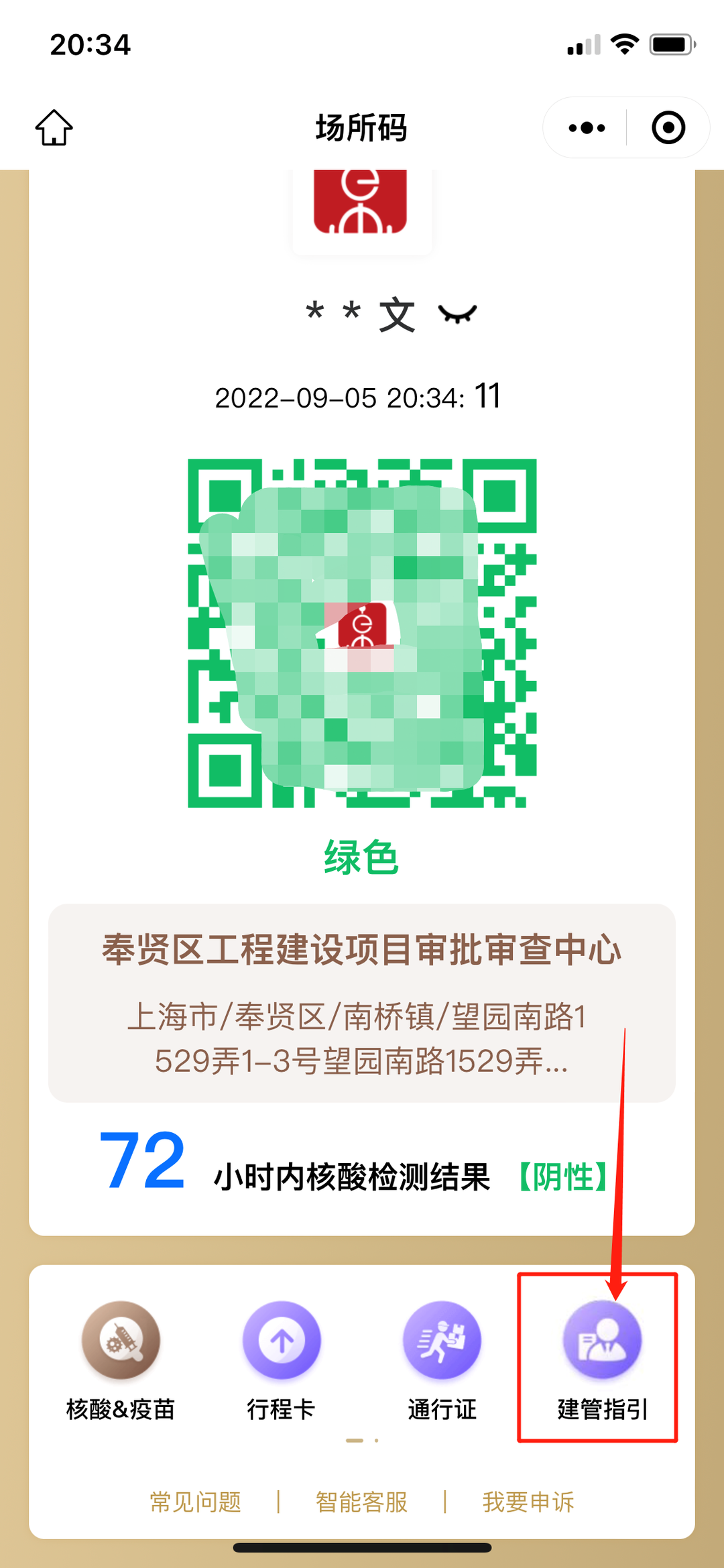Contact 智能客服
The width and height of the screenshot is (724, 1568).
click(x=361, y=1502)
